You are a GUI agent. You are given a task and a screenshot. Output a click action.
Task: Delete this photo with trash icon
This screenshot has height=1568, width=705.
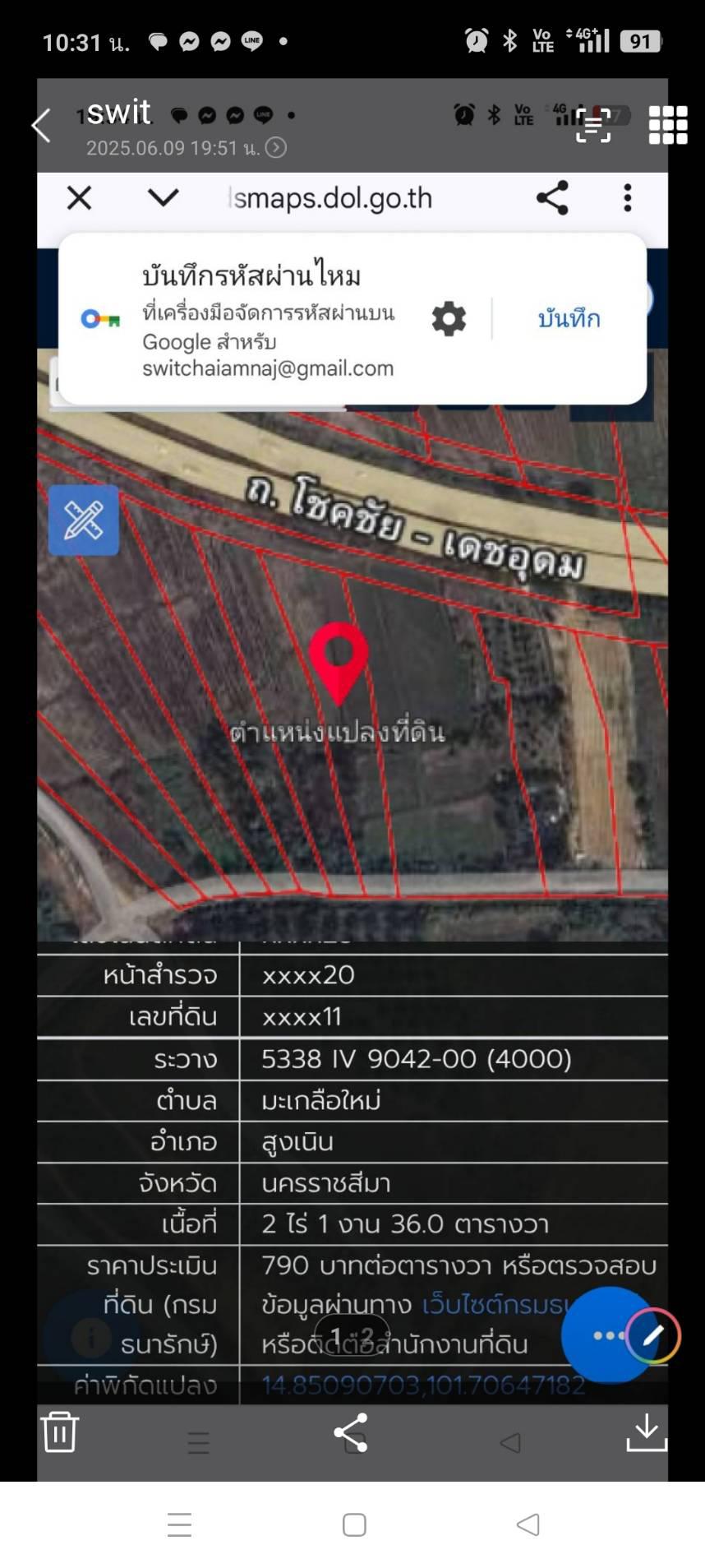pyautogui.click(x=59, y=1432)
